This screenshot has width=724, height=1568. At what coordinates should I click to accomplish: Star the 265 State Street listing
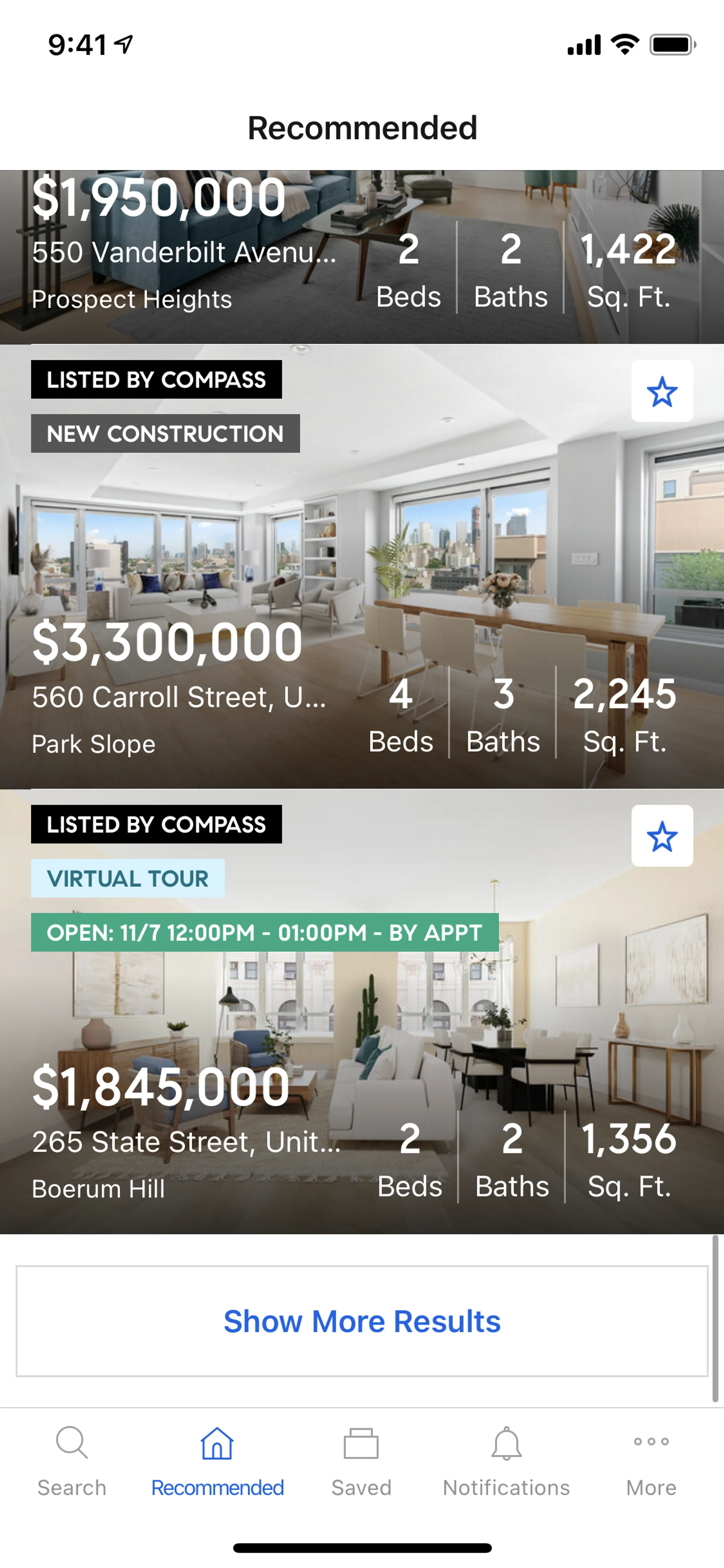tap(661, 836)
